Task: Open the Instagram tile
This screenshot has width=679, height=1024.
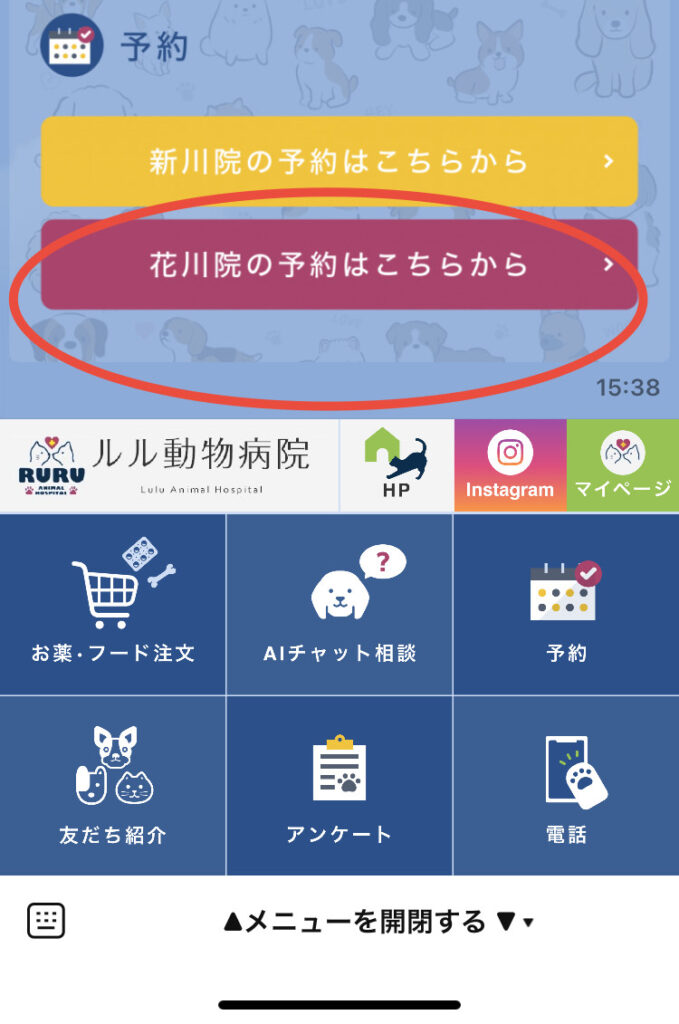Action: (x=510, y=466)
